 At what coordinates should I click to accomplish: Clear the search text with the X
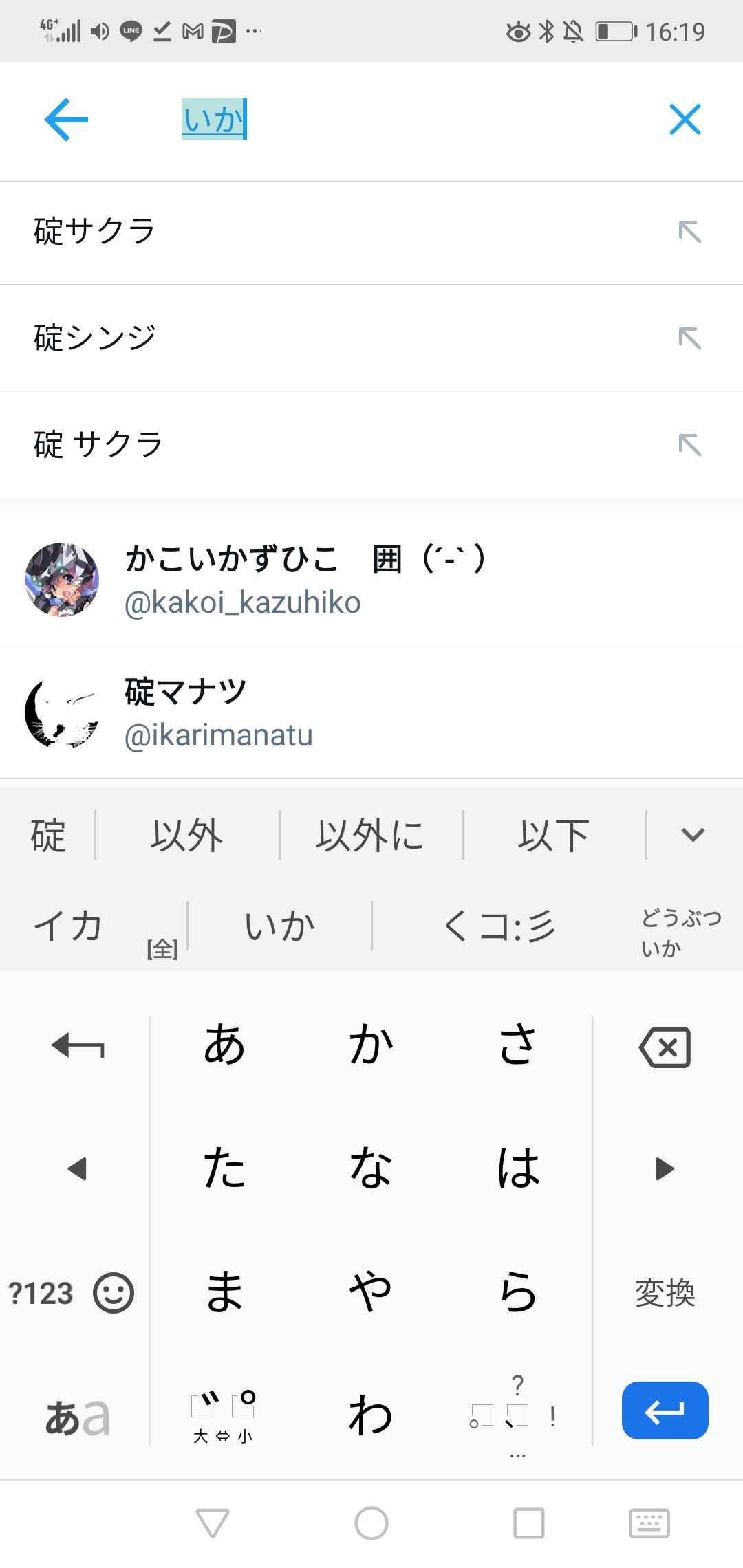[685, 120]
